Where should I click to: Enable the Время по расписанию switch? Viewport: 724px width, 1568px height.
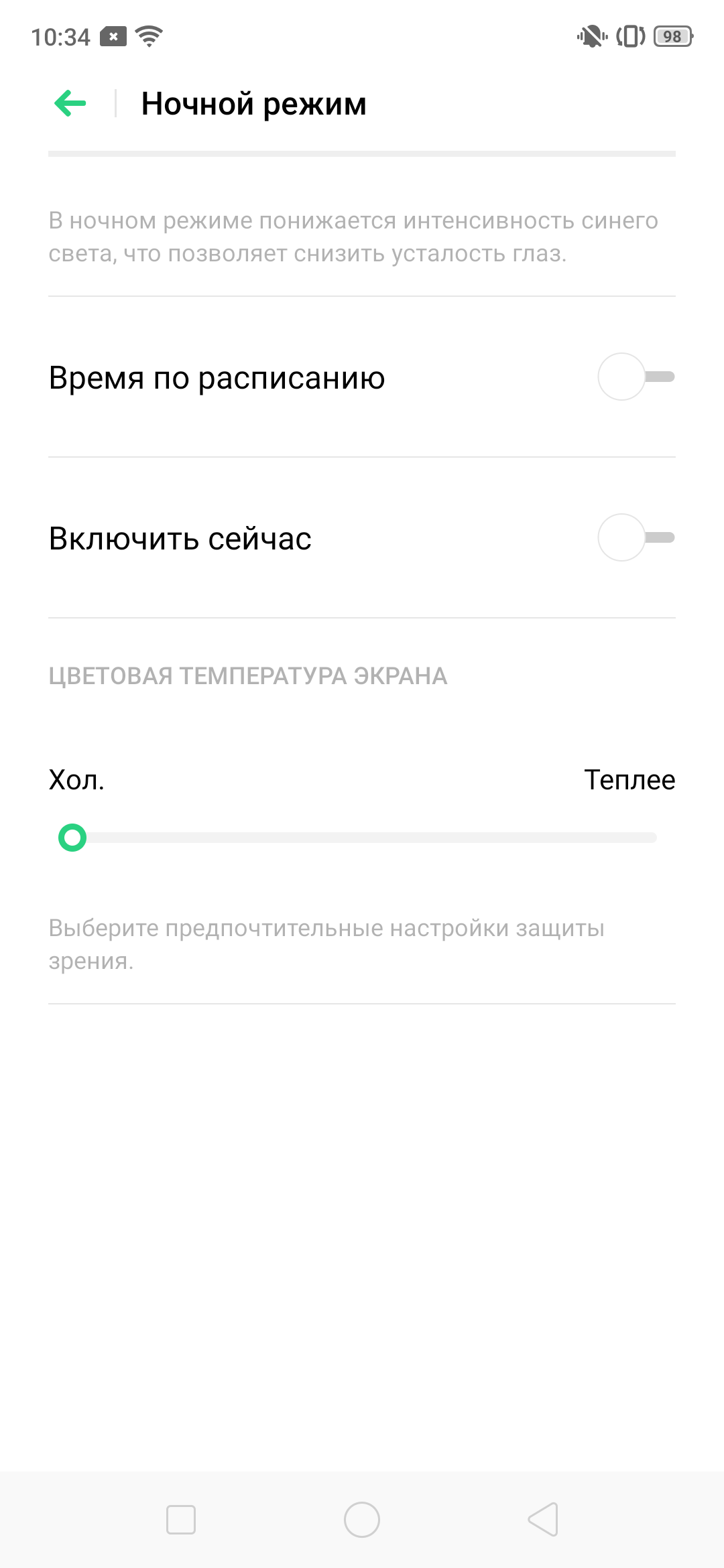[x=635, y=377]
